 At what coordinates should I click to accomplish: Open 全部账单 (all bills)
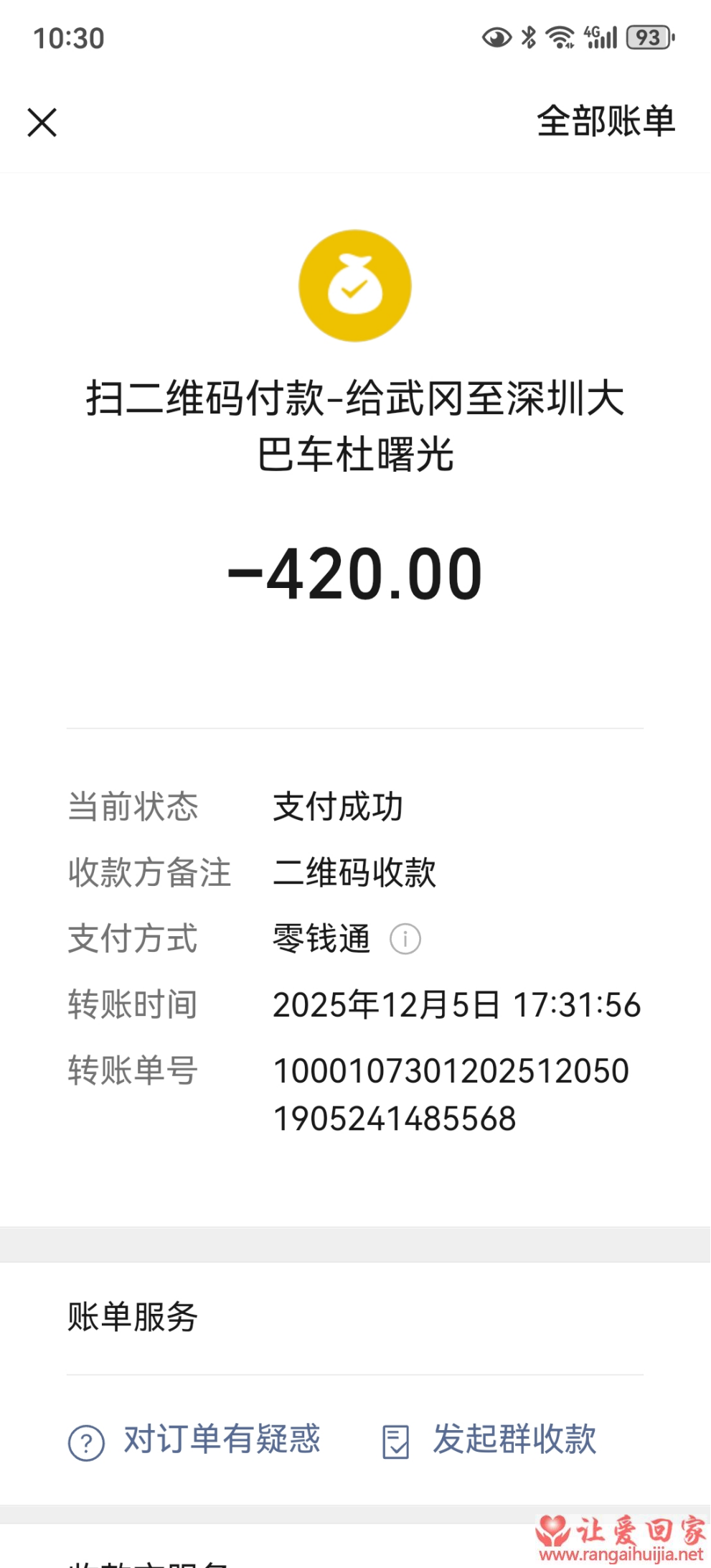point(606,121)
